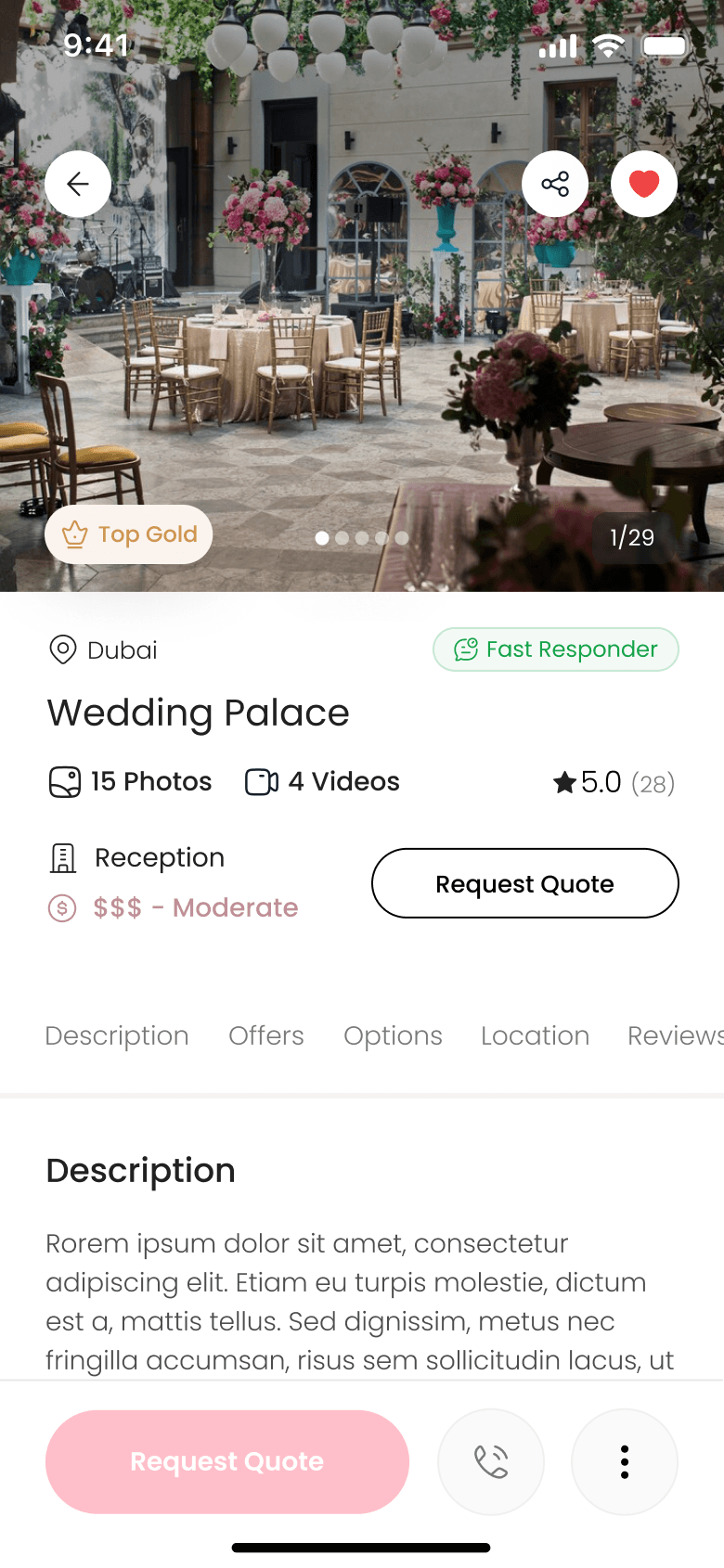724x1568 pixels.
Task: Open the 4 Videos gallery
Action: pyautogui.click(x=322, y=782)
